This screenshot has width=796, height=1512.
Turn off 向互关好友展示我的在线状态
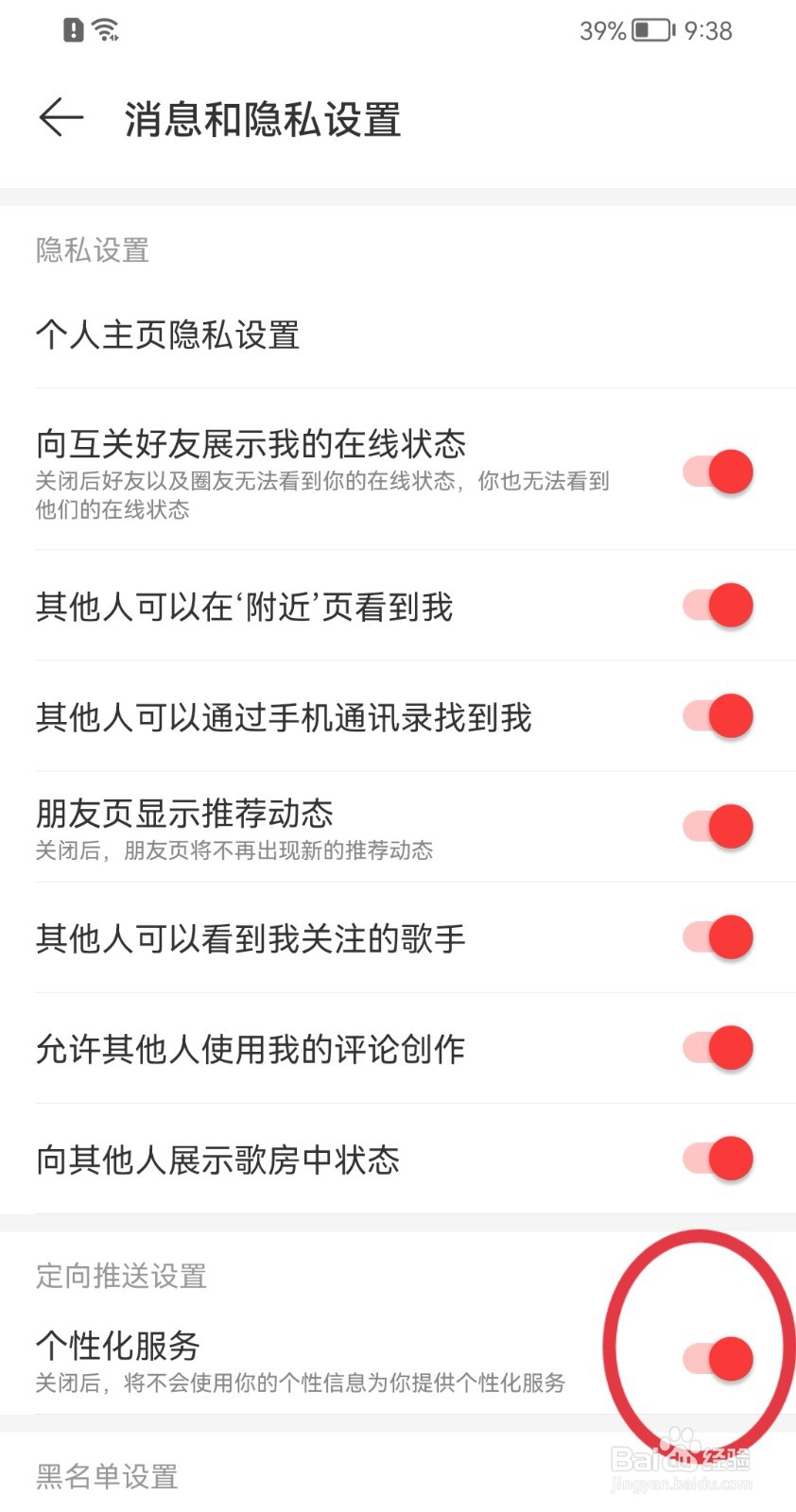[x=718, y=472]
